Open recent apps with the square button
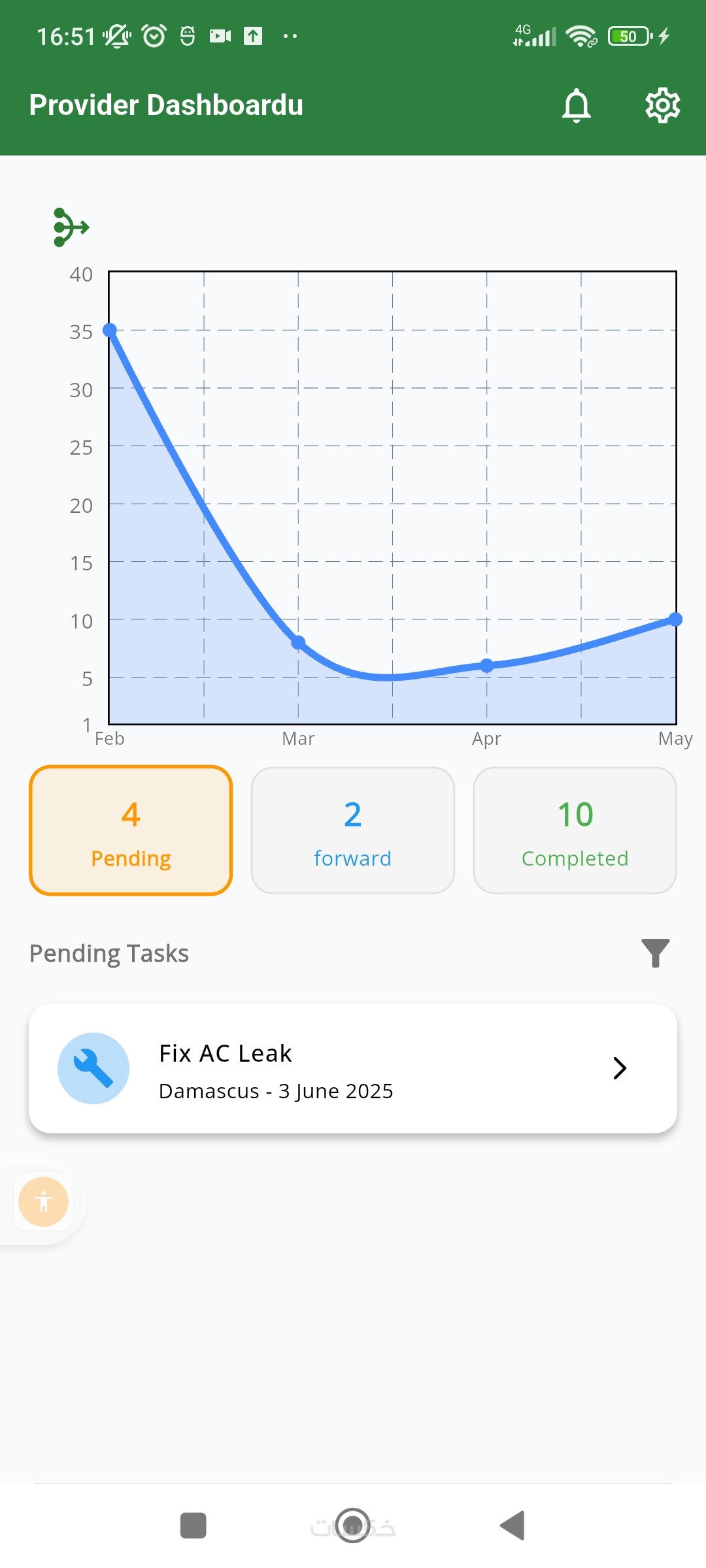The height and width of the screenshot is (1568, 706). (193, 1526)
